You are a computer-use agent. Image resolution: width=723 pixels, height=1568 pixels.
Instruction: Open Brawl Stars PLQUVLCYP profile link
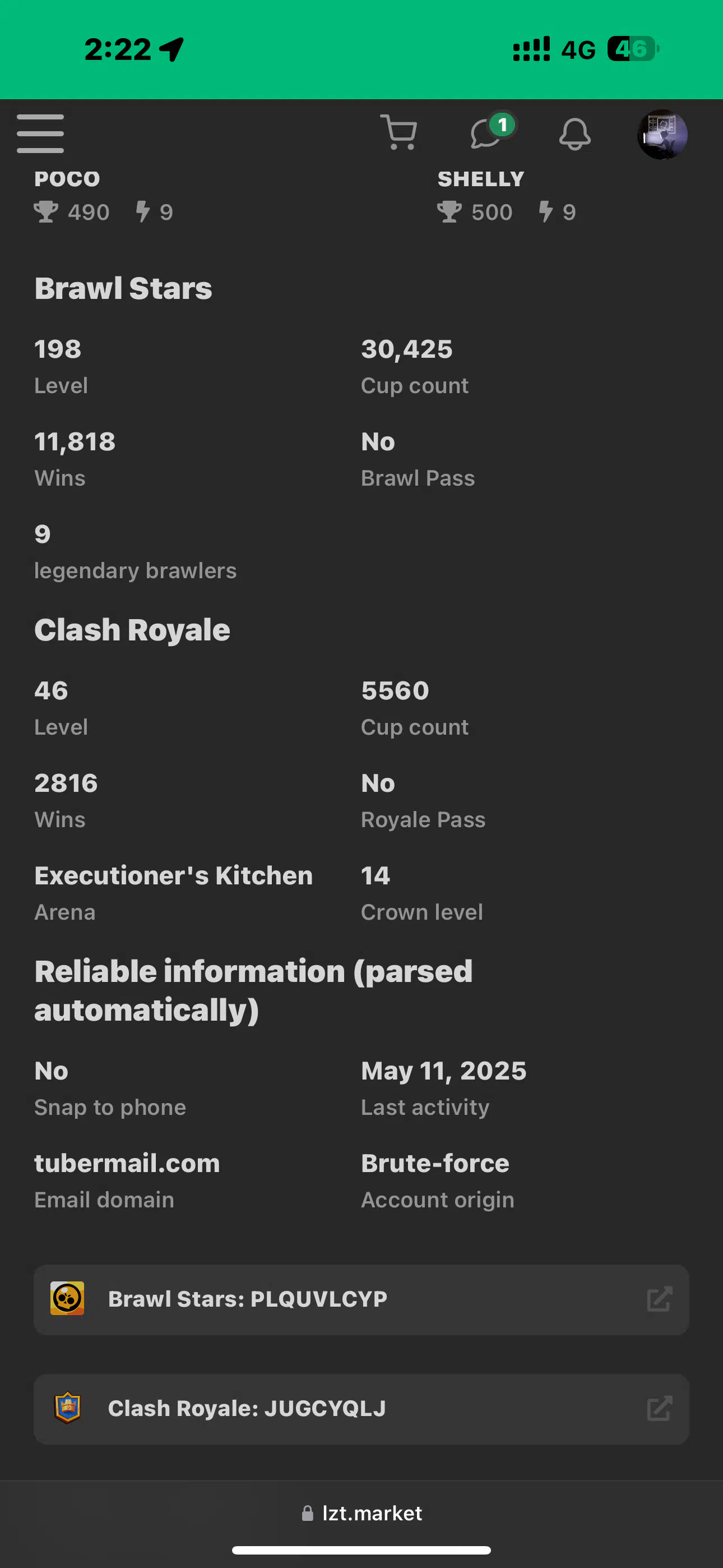click(x=361, y=1299)
